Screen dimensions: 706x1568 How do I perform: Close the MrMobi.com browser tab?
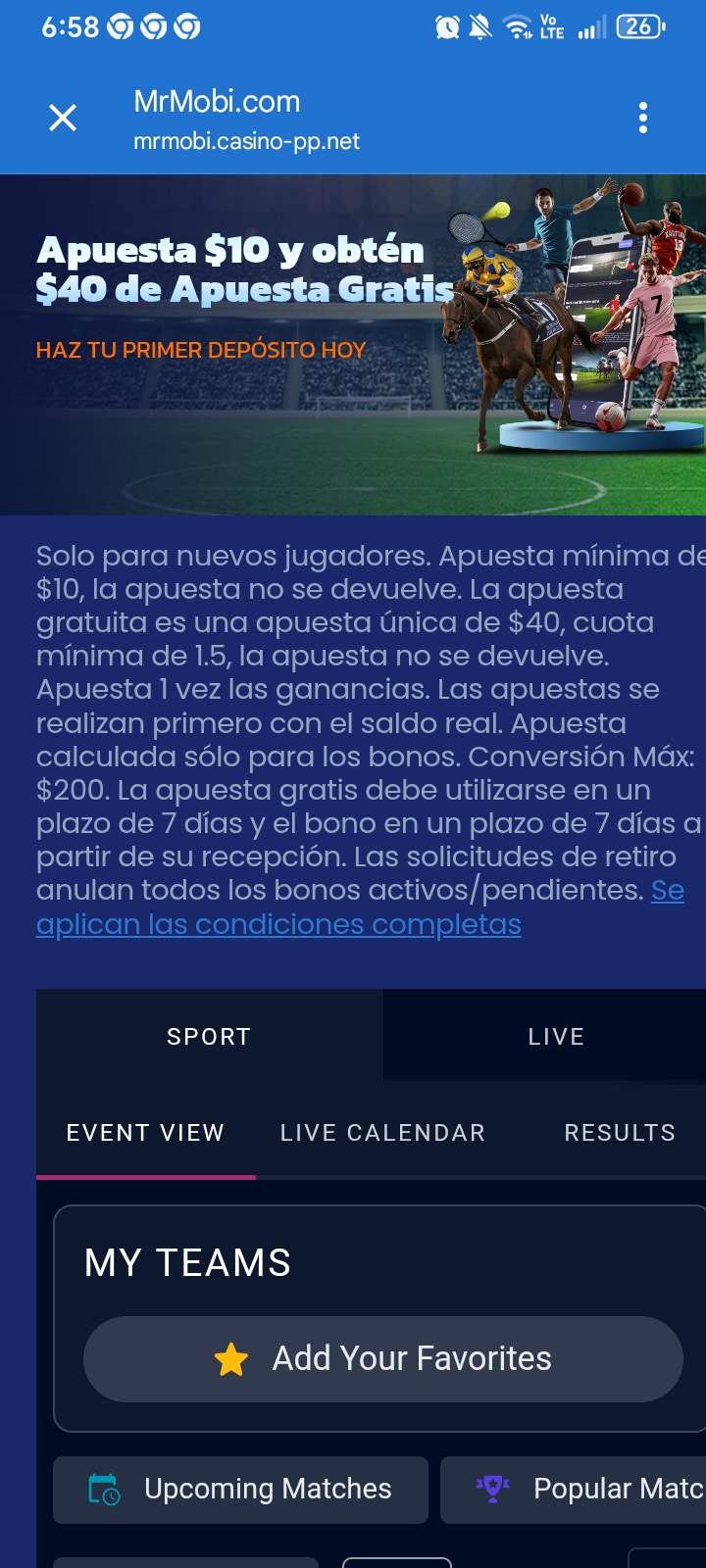63,119
